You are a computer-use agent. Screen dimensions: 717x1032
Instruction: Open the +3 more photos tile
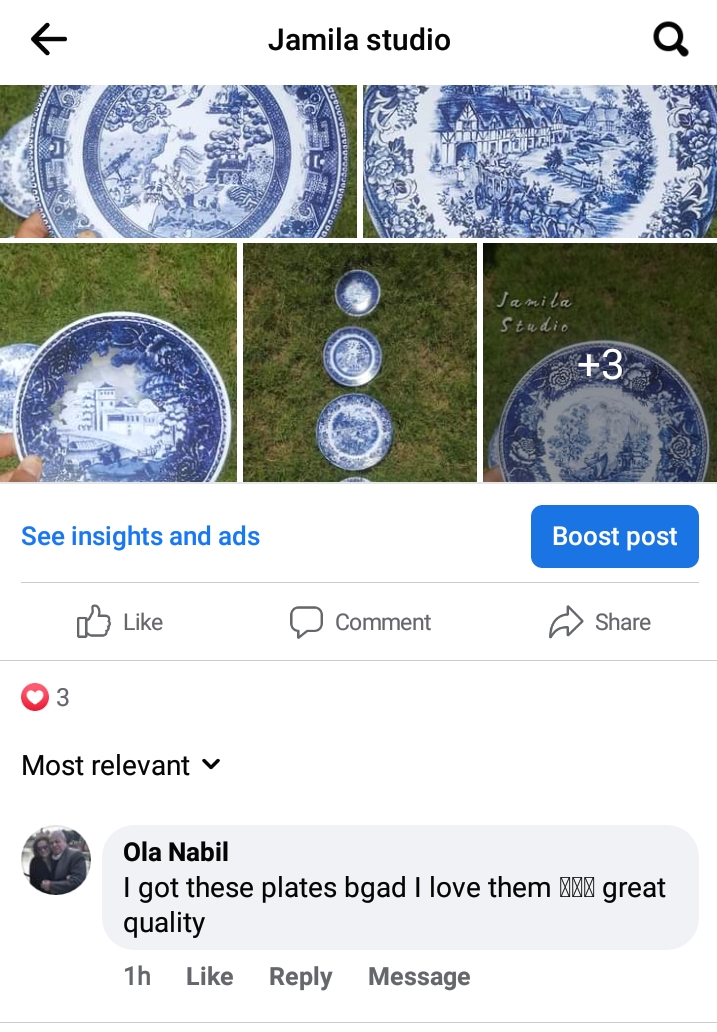point(599,363)
